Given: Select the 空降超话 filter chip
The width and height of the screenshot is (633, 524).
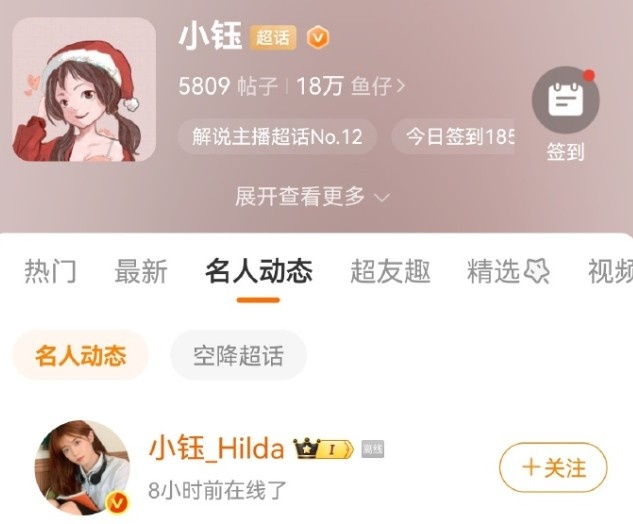Looking at the screenshot, I should (x=238, y=355).
